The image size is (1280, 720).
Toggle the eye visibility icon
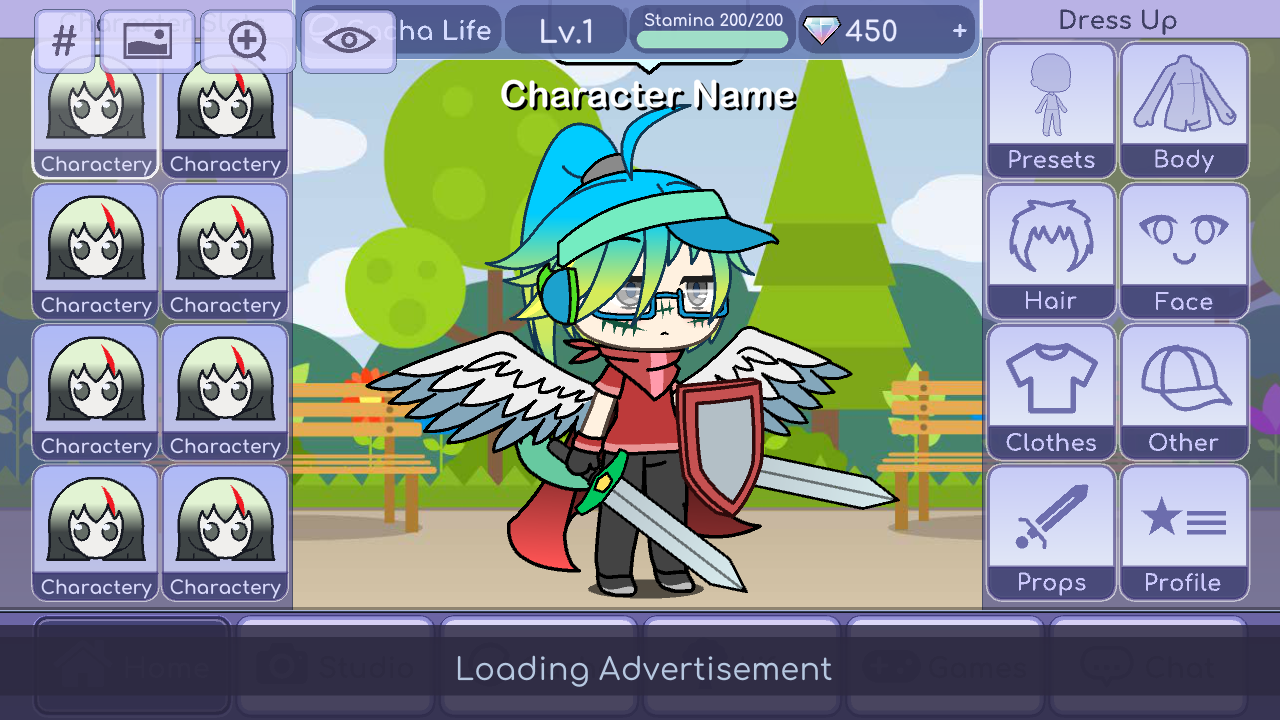click(348, 41)
